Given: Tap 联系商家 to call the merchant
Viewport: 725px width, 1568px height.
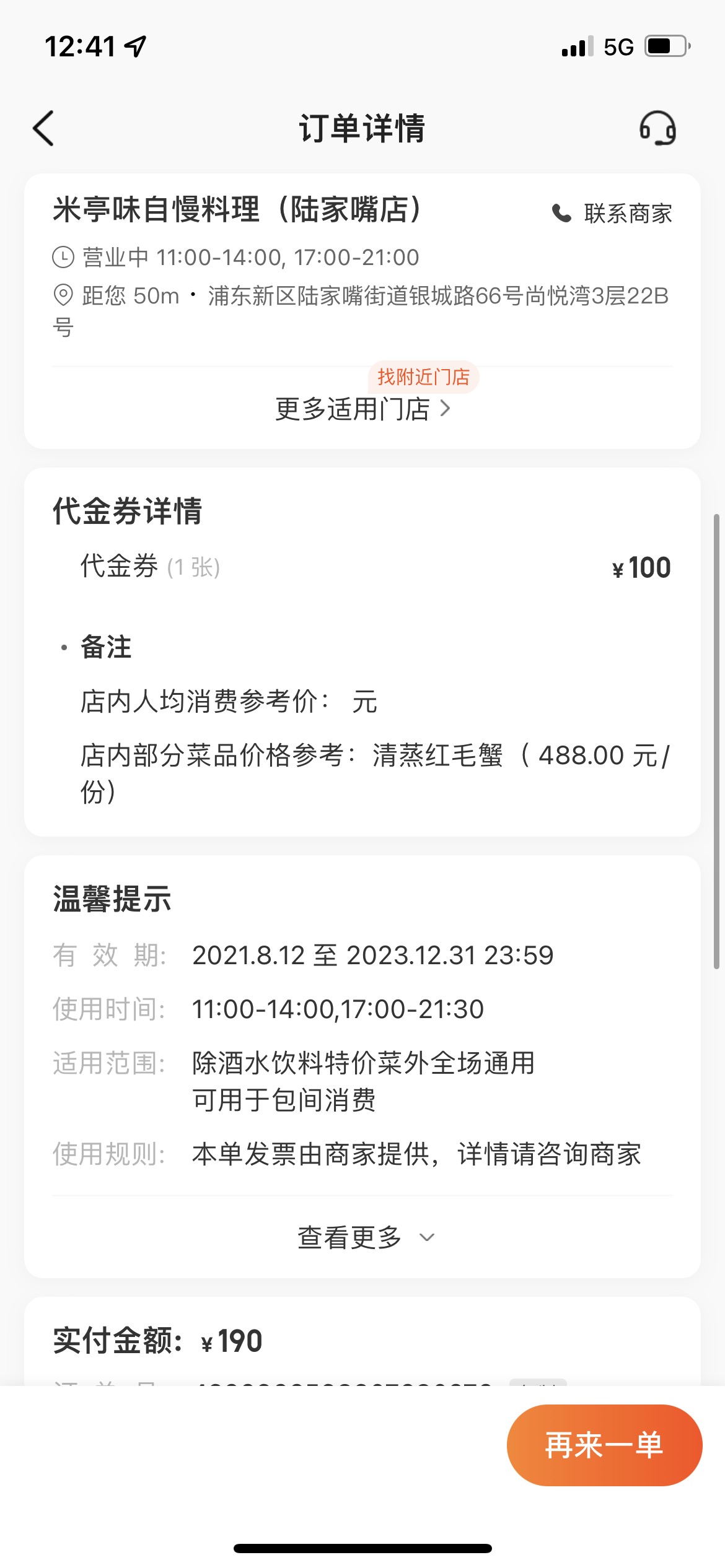Looking at the screenshot, I should pos(612,214).
